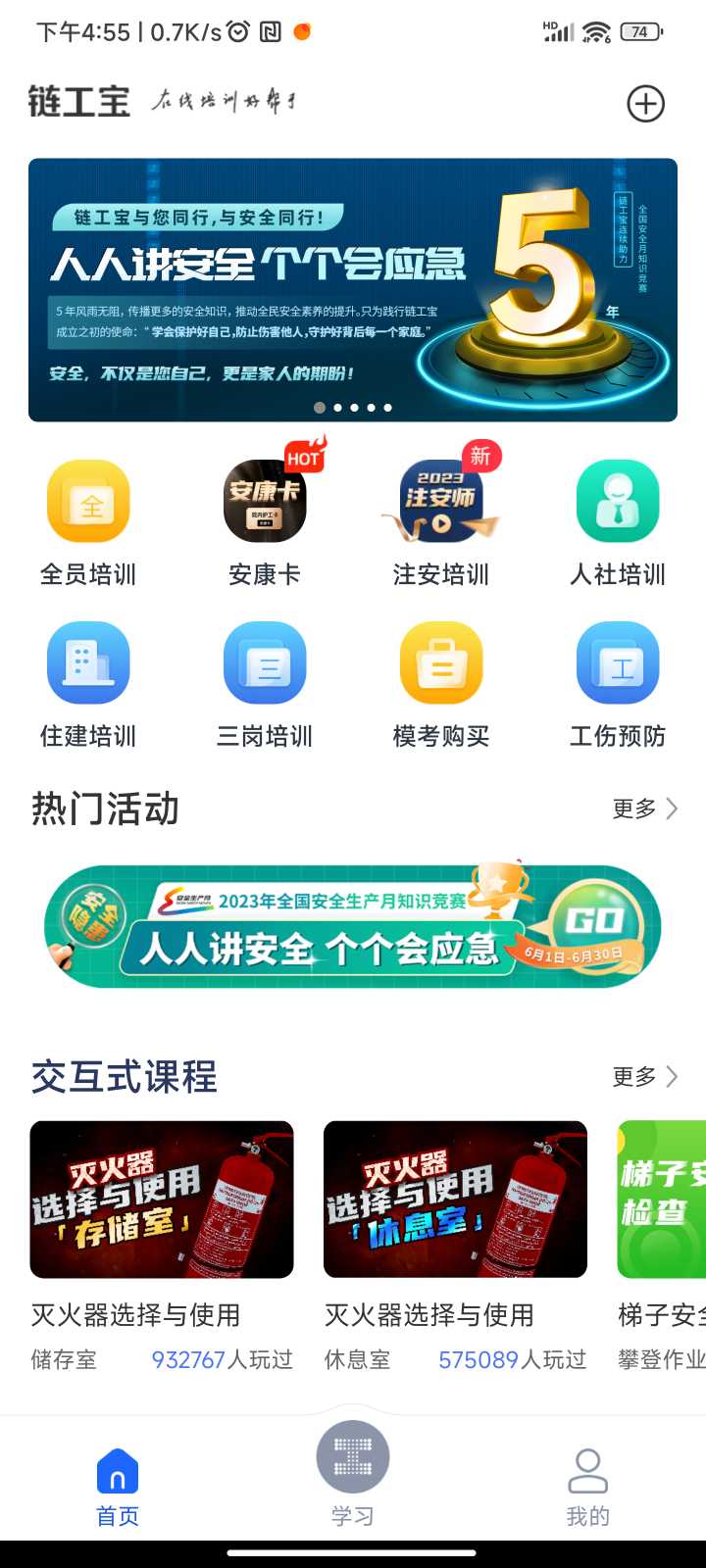Open the 2023 安全生产月知识竞赛 banner

[x=353, y=925]
